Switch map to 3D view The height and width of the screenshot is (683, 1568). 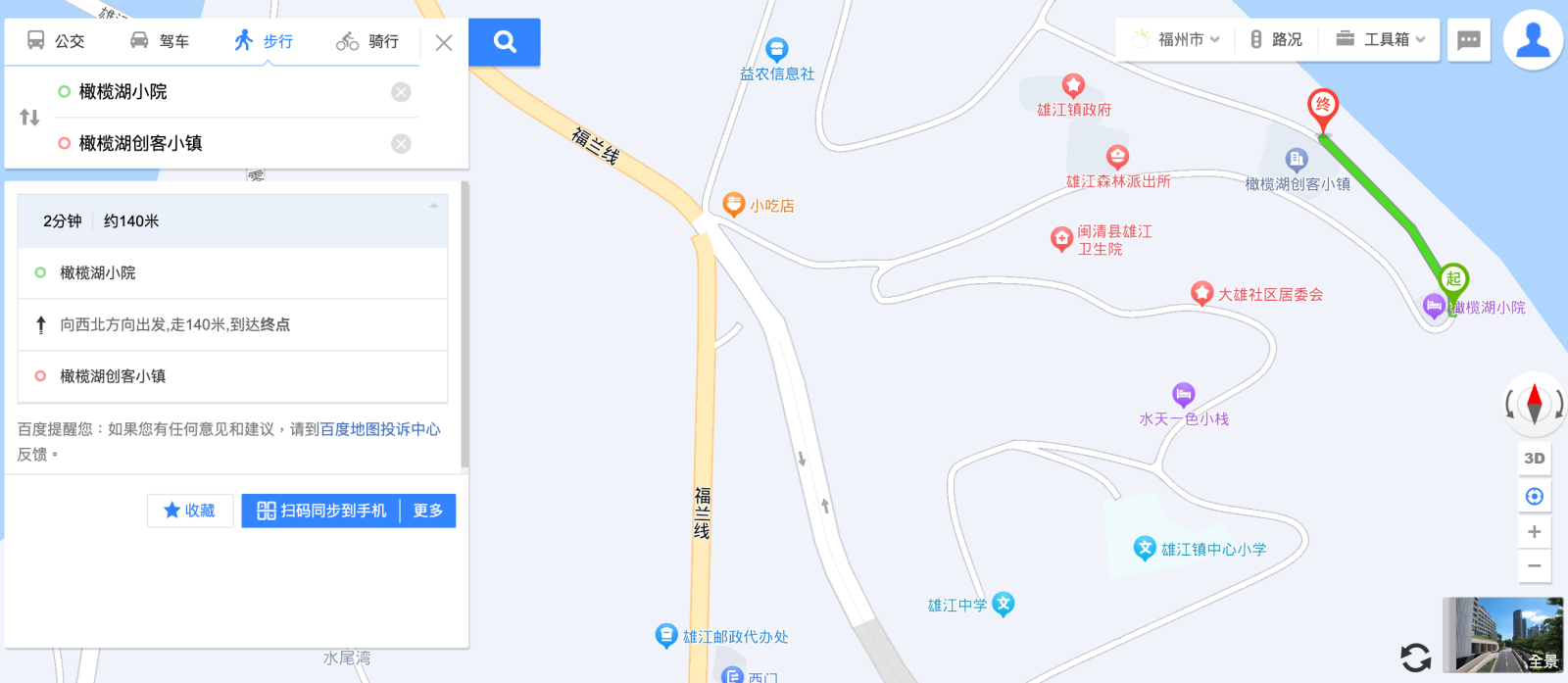1535,459
